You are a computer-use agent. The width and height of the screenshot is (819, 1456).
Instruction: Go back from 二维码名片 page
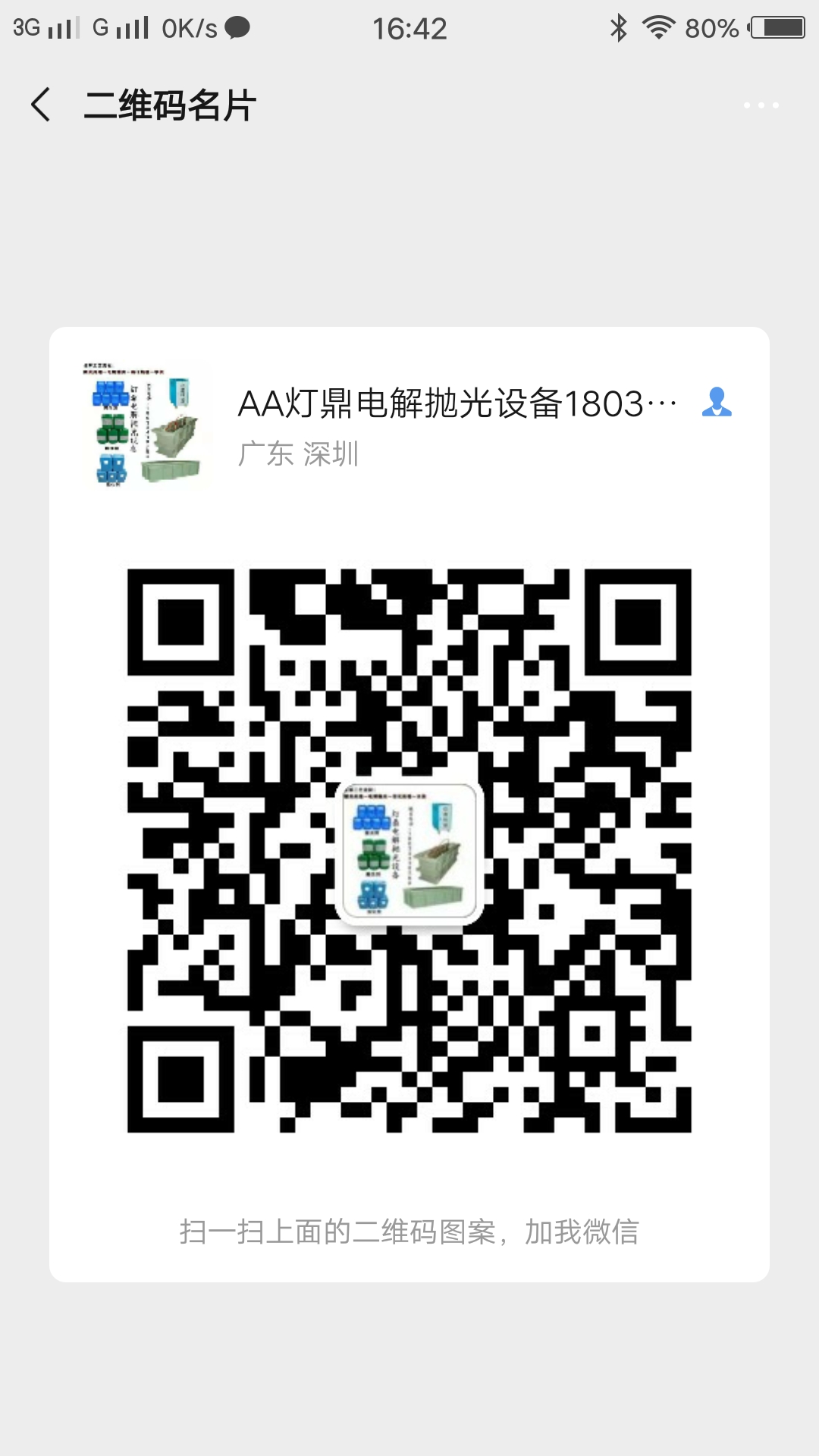coord(41,105)
